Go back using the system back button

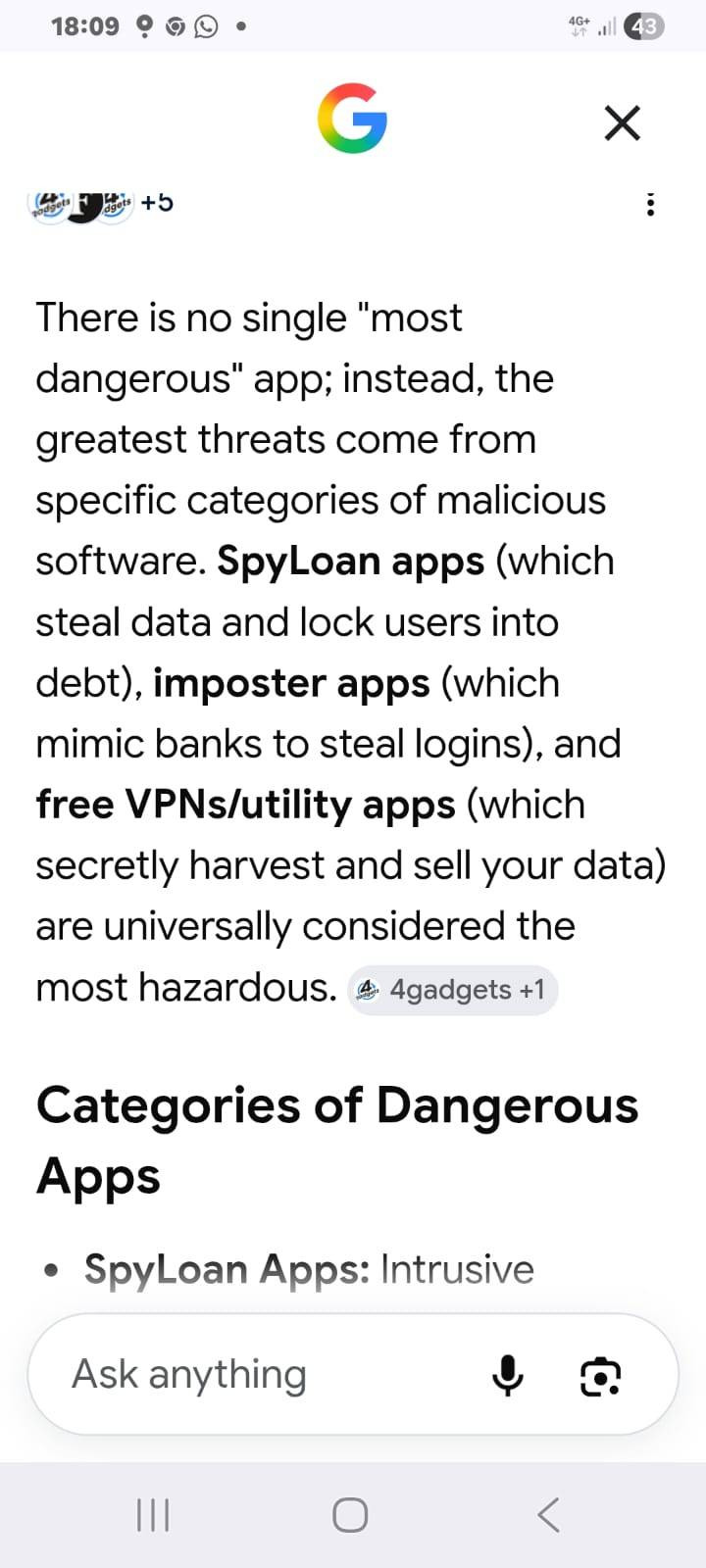pos(548,1514)
